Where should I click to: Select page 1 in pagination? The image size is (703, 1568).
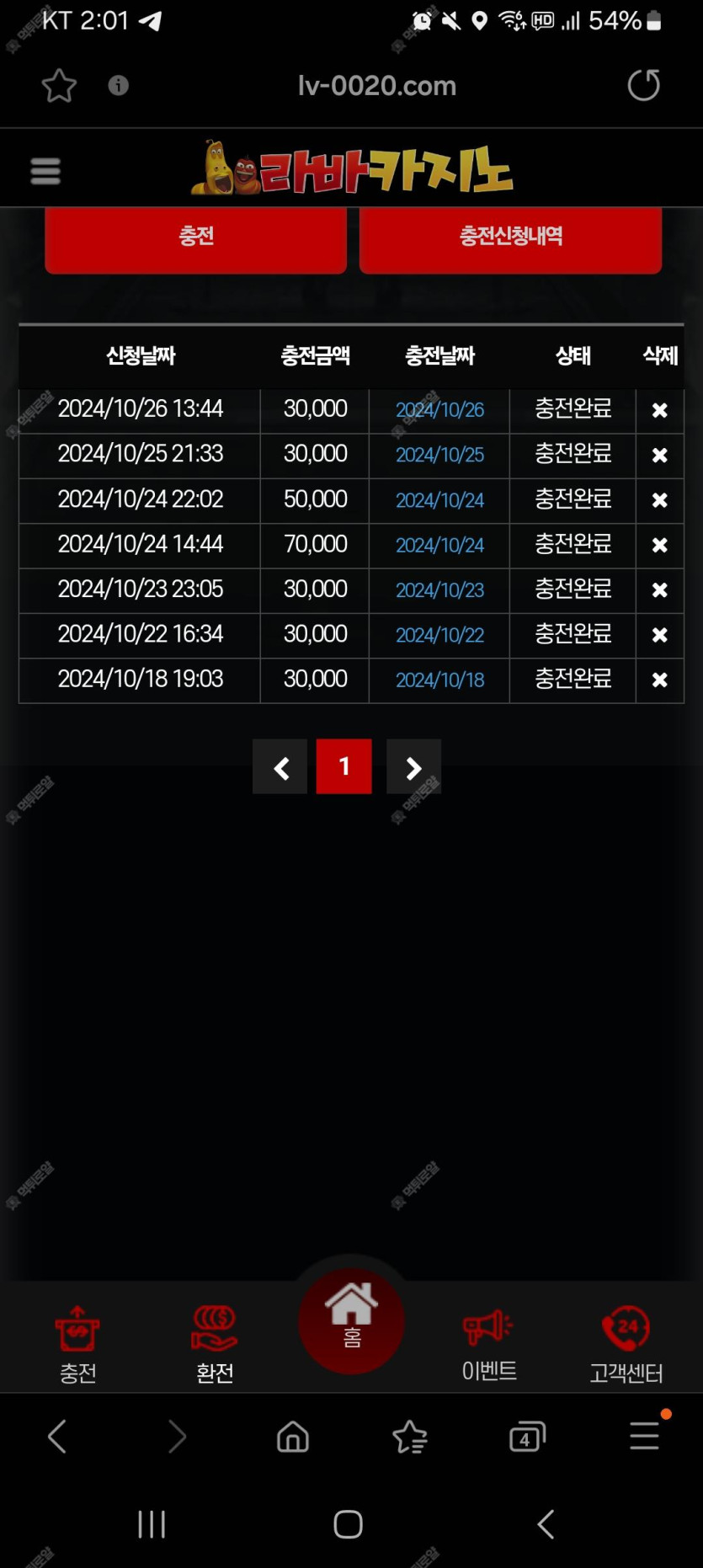(344, 766)
